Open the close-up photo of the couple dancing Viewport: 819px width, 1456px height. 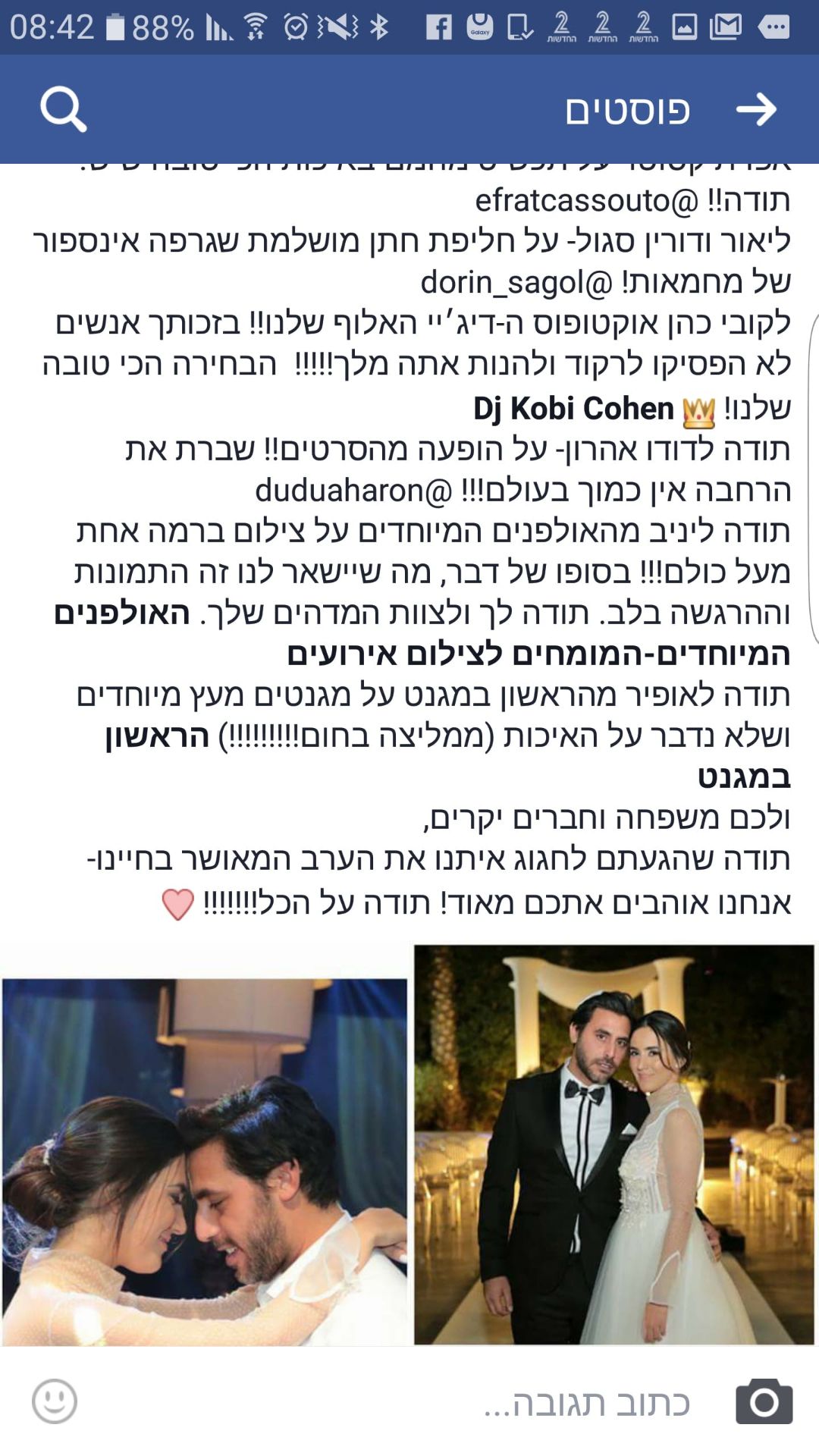pos(205,1161)
